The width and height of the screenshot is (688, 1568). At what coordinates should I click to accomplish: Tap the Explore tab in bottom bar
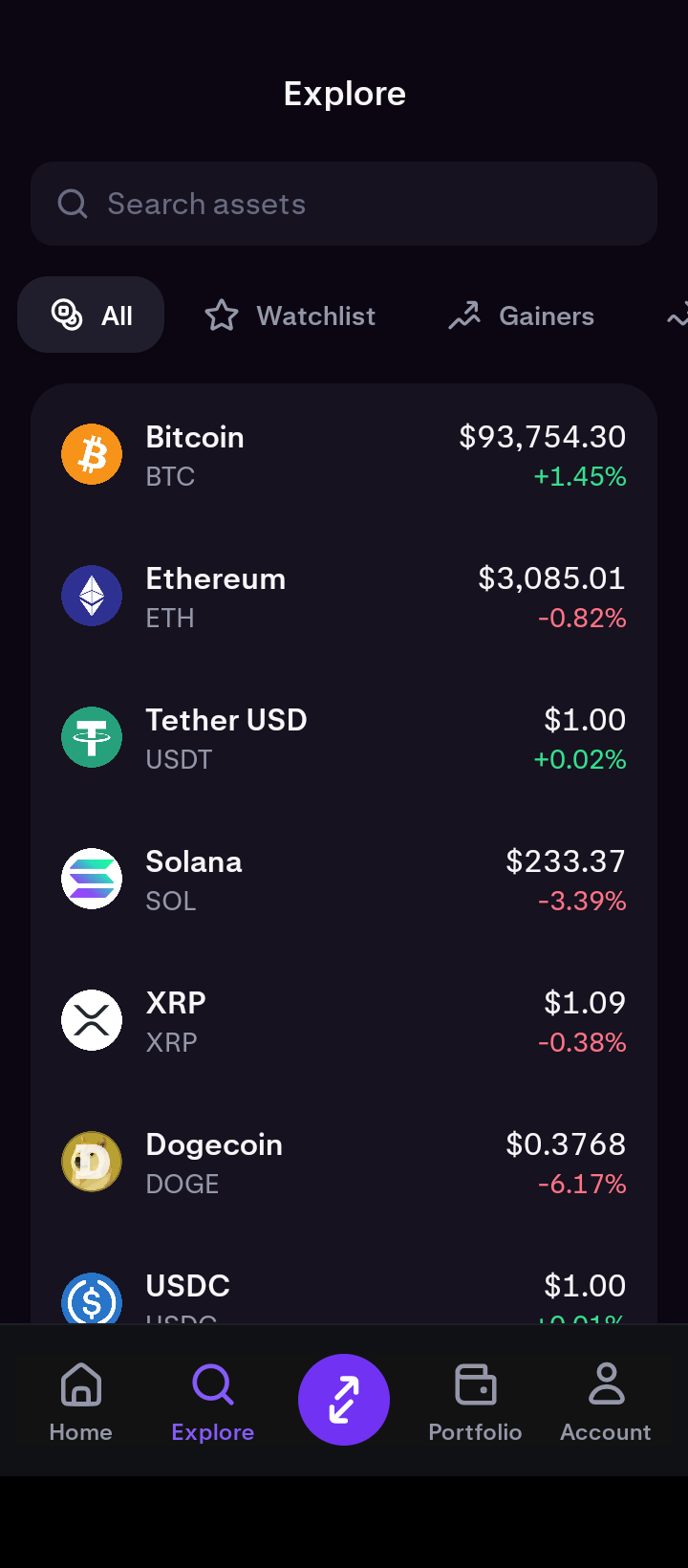213,1402
